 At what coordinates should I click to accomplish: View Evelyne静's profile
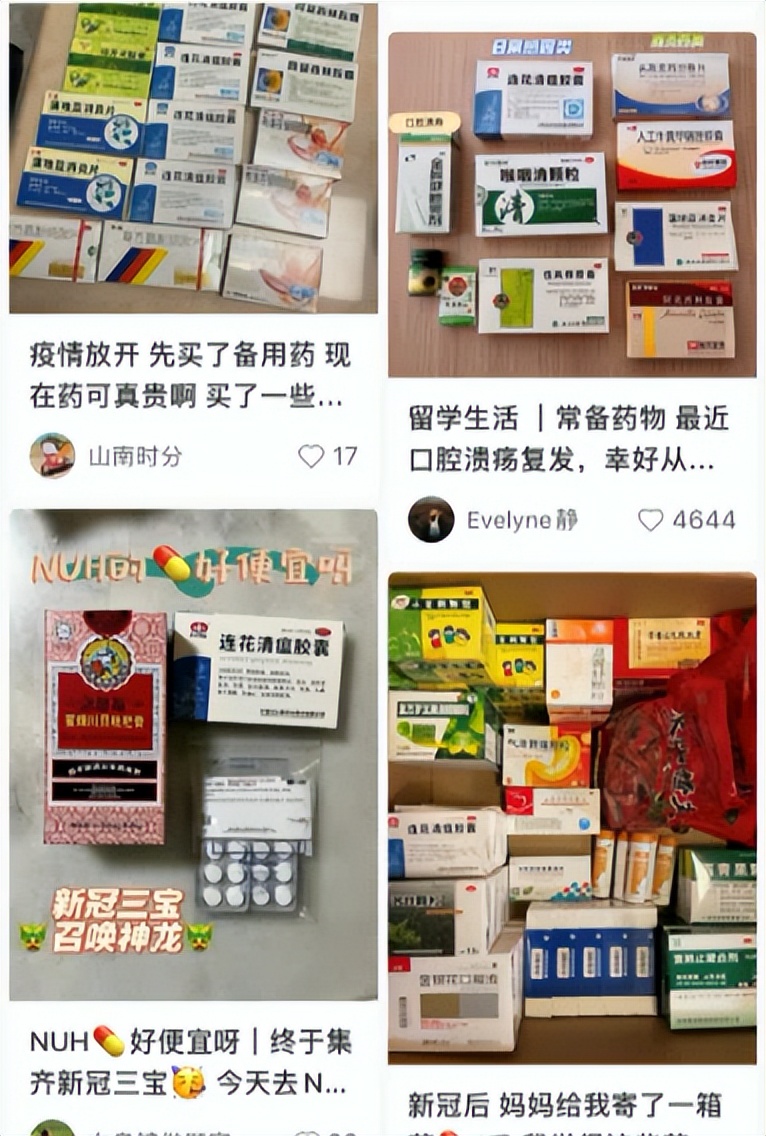click(x=431, y=520)
